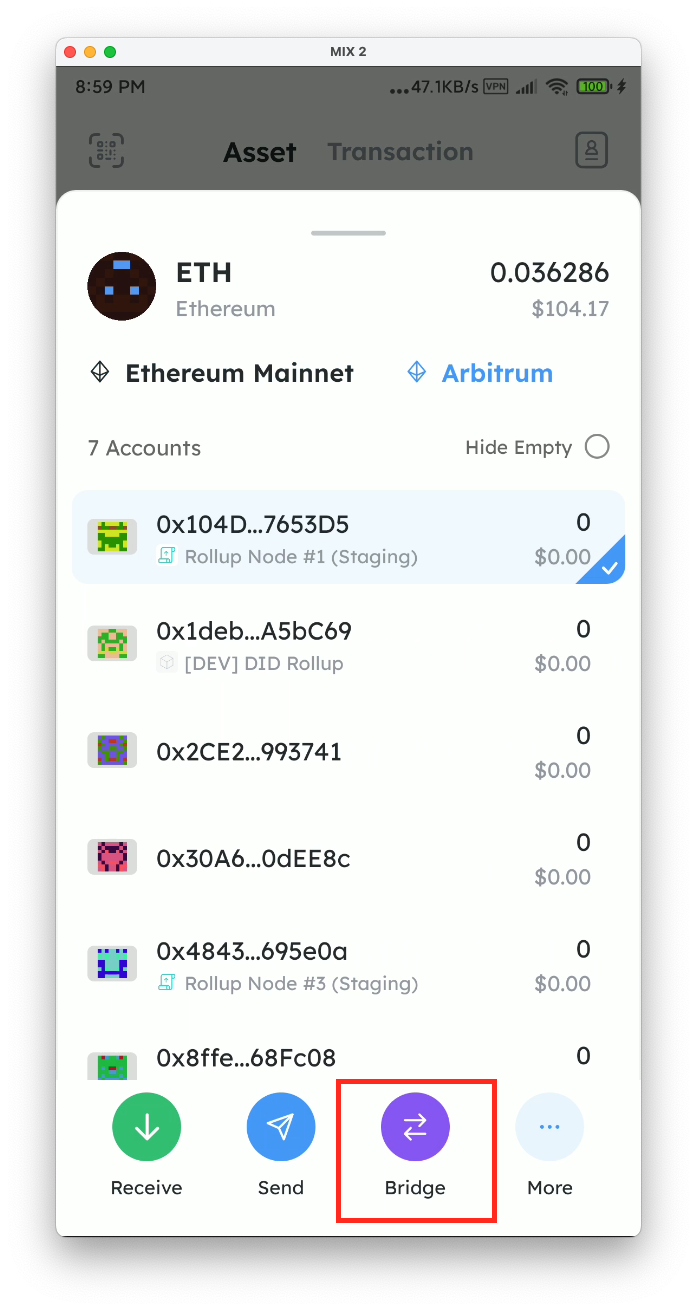Open the profile icon
The height and width of the screenshot is (1311, 697).
click(592, 151)
